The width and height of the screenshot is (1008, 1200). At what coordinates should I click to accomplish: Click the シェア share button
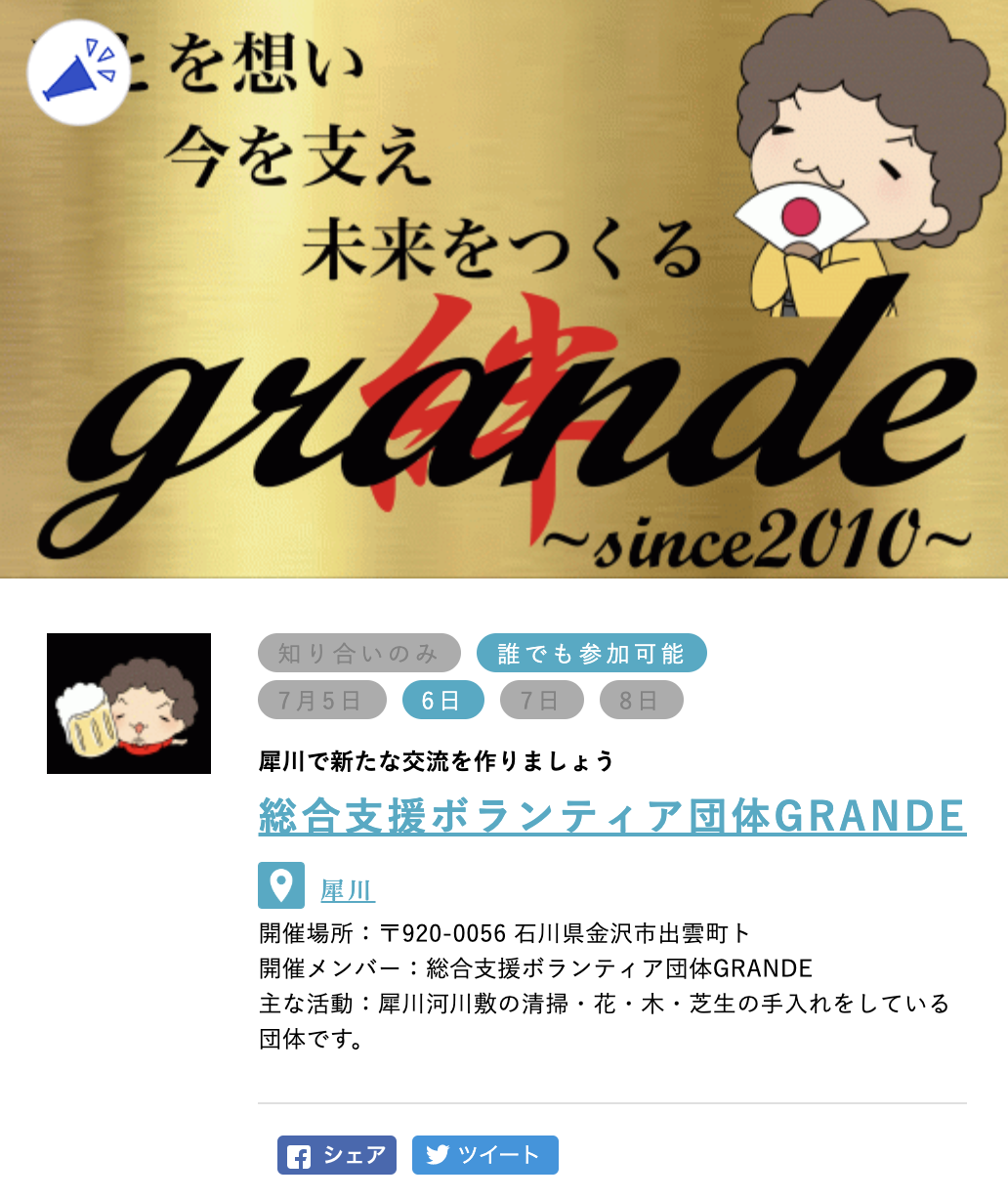(336, 1155)
